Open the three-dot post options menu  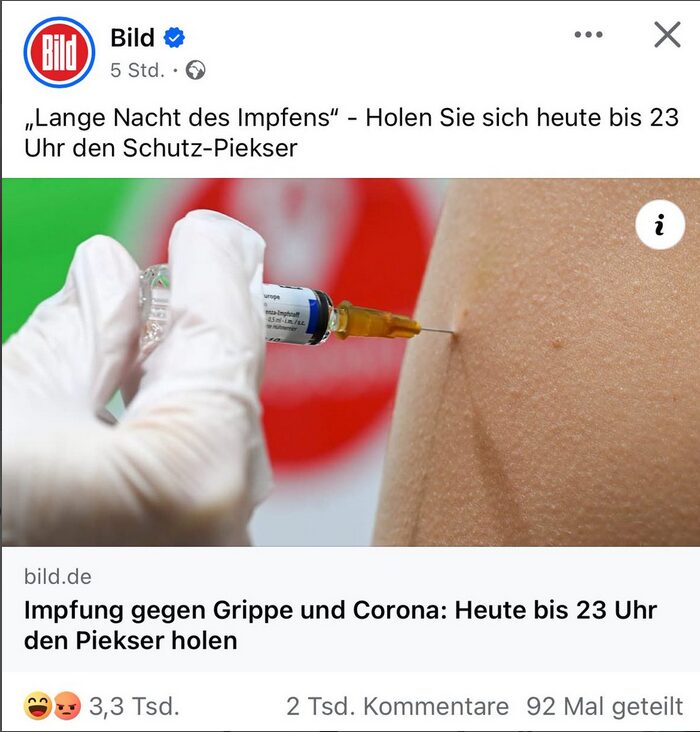[588, 35]
